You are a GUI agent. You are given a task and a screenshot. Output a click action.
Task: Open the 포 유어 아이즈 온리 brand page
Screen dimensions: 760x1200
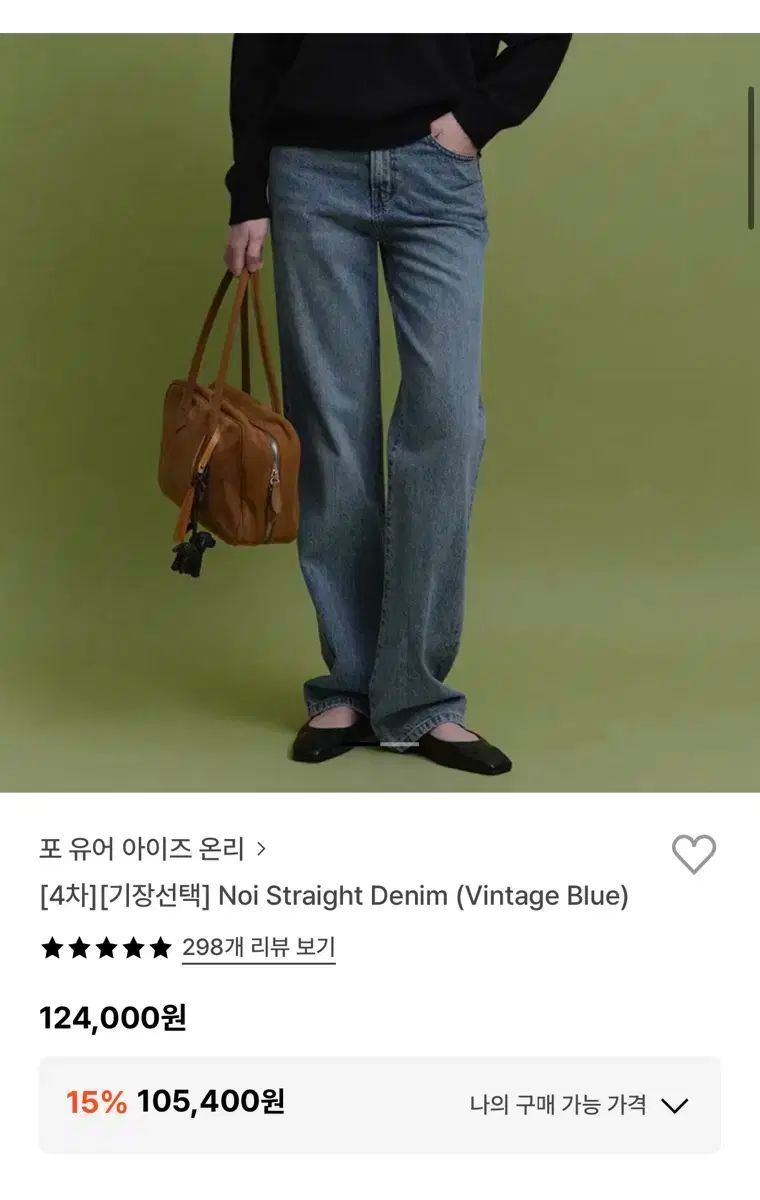(x=153, y=850)
